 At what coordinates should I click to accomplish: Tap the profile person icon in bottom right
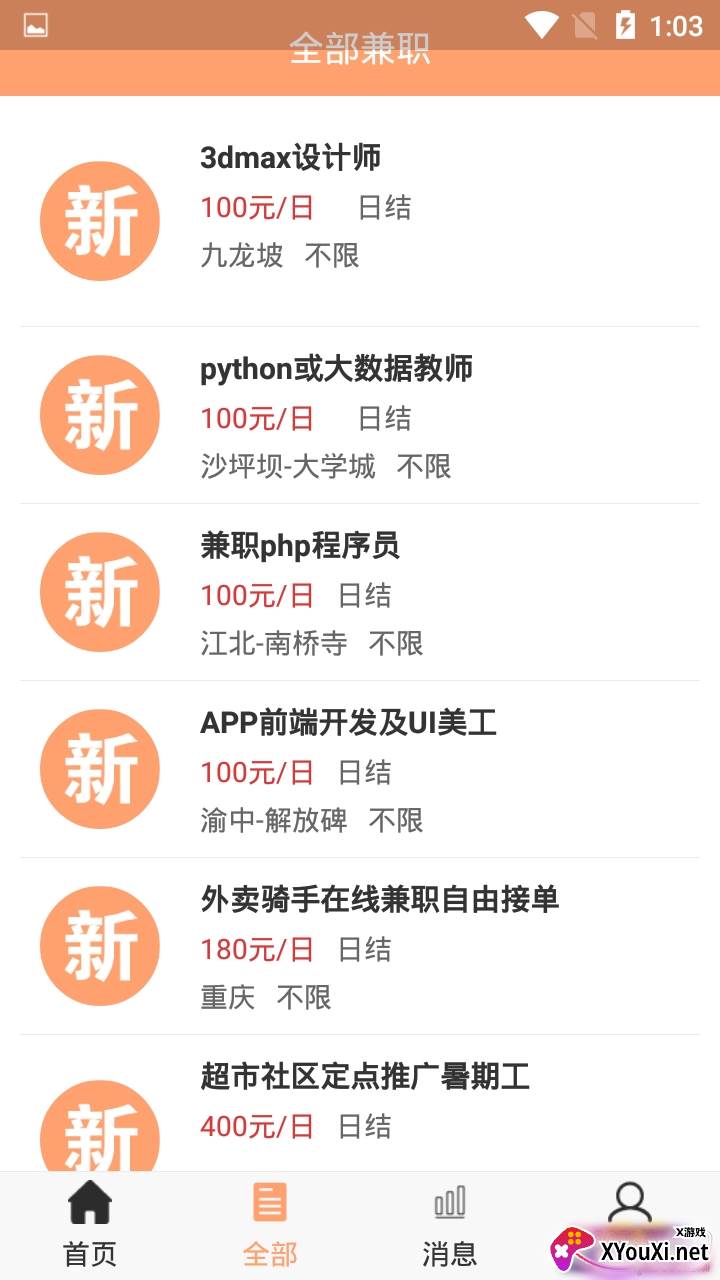[x=629, y=1199]
